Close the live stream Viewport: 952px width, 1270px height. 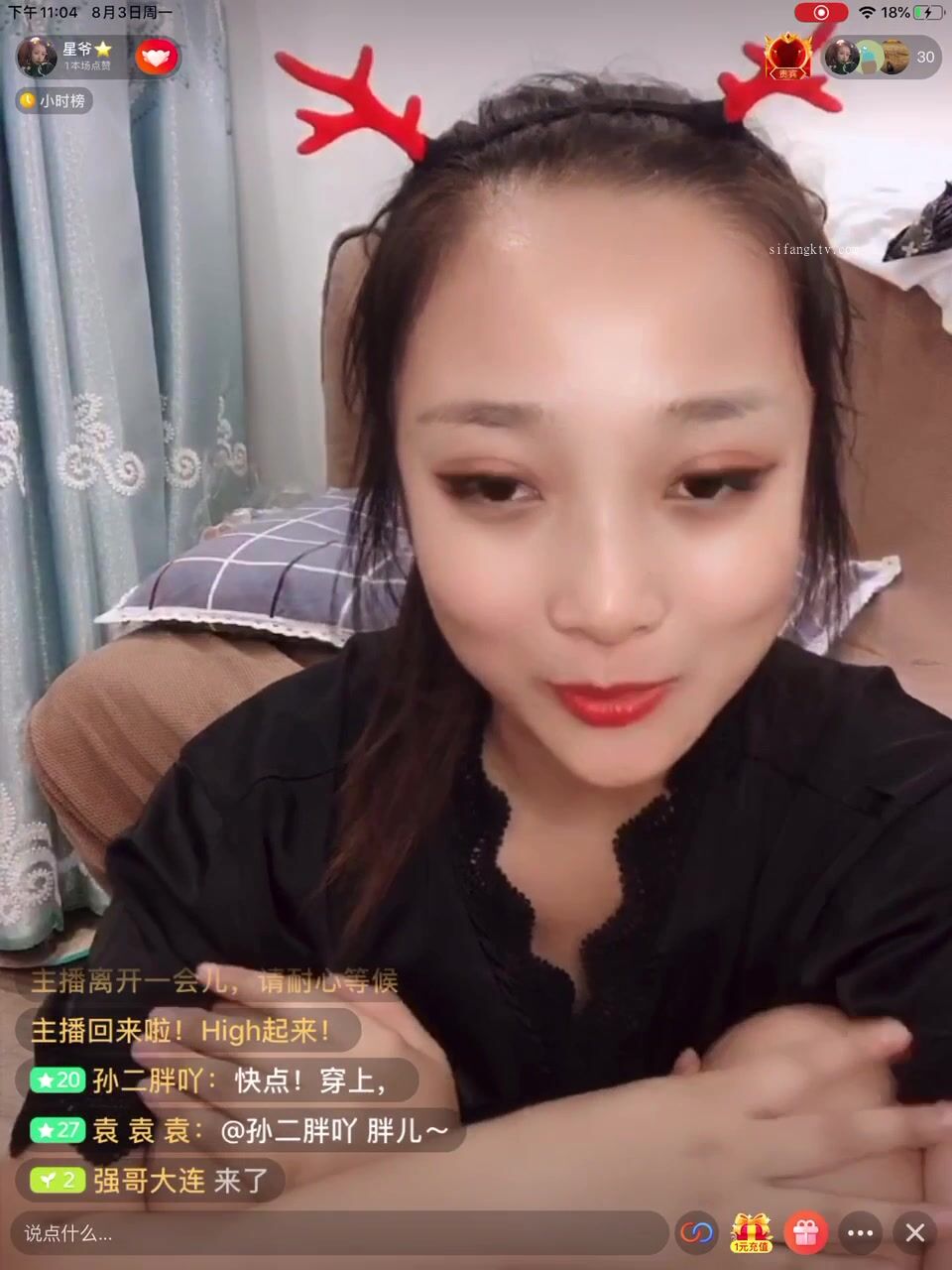pos(914,1233)
